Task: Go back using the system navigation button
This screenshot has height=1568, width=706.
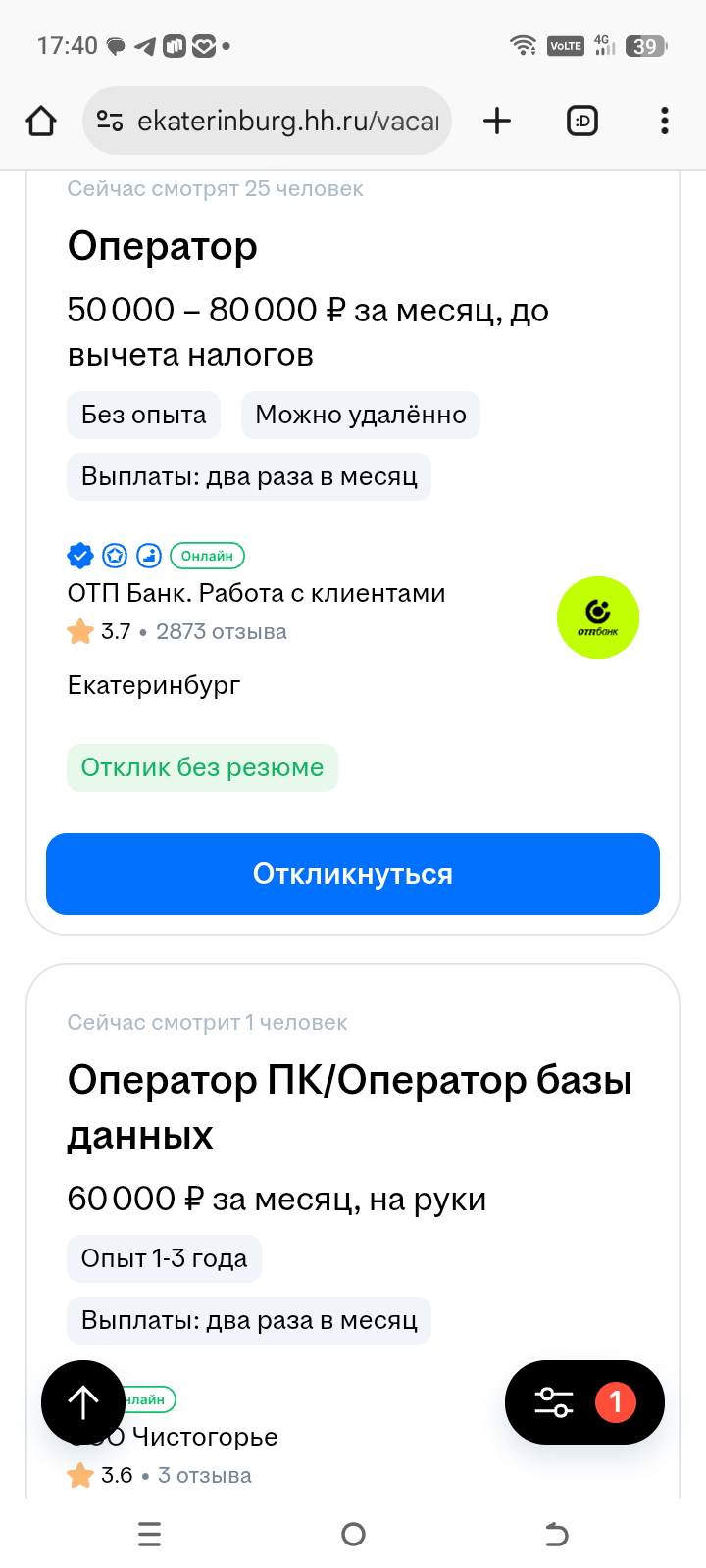Action: click(556, 1534)
